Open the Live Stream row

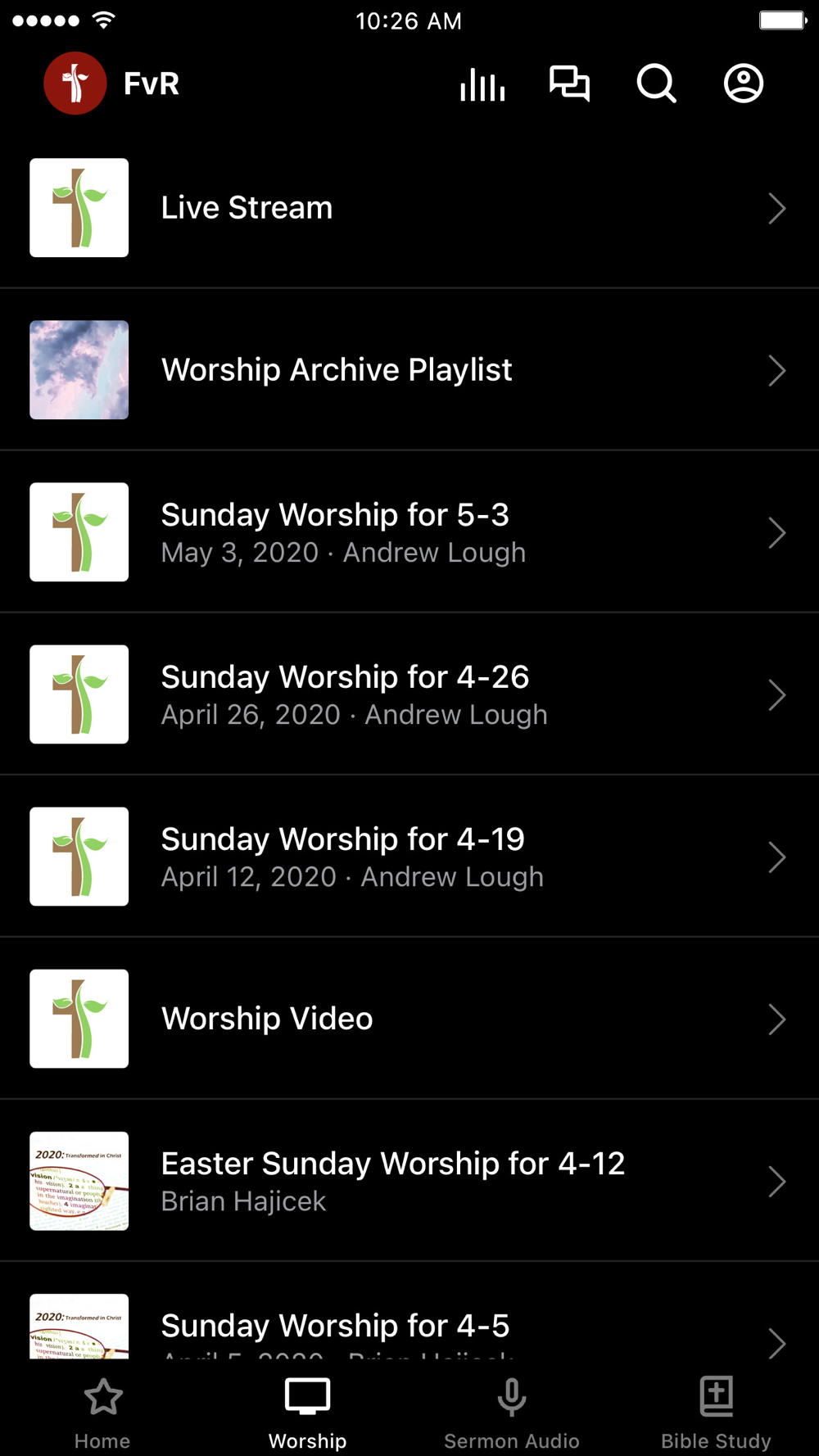click(x=409, y=208)
